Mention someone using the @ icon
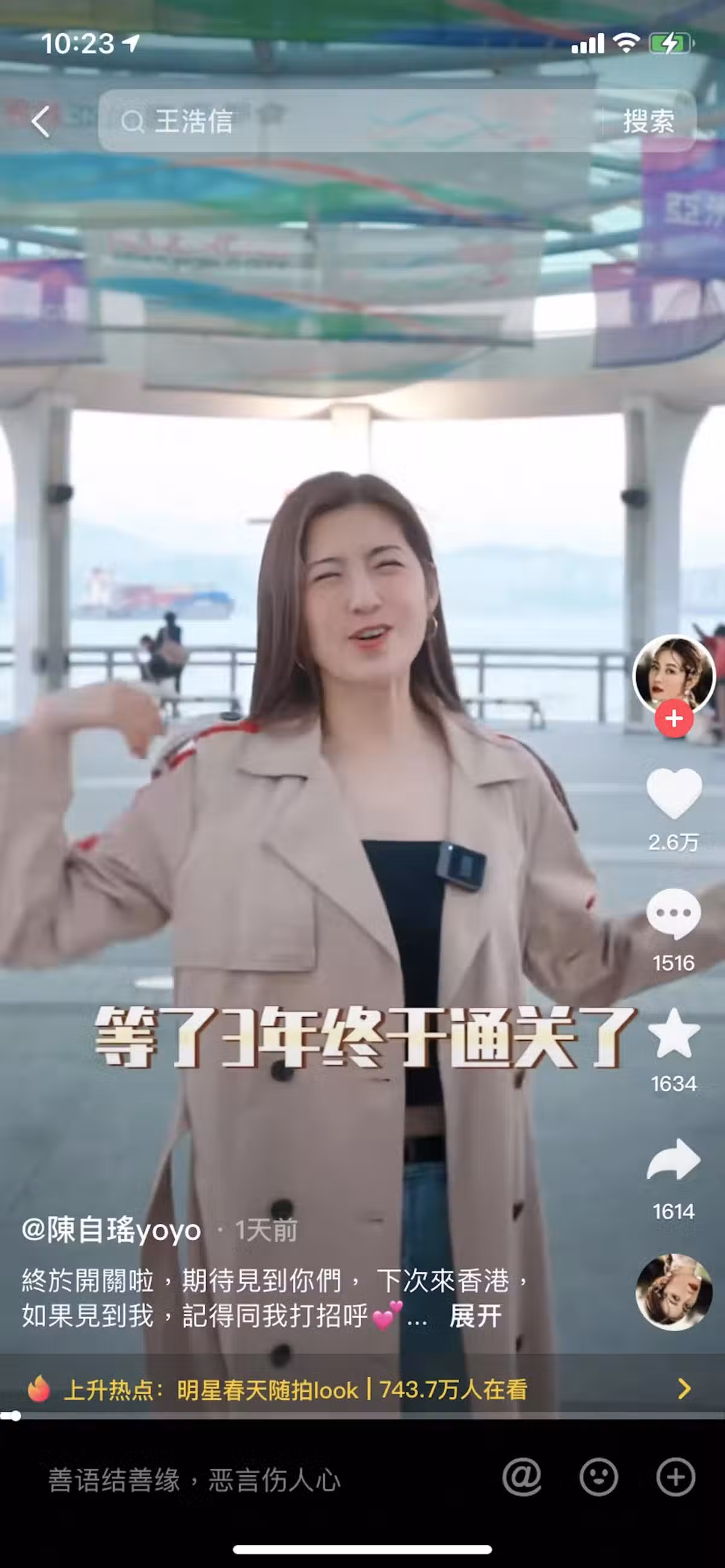 point(521,1477)
